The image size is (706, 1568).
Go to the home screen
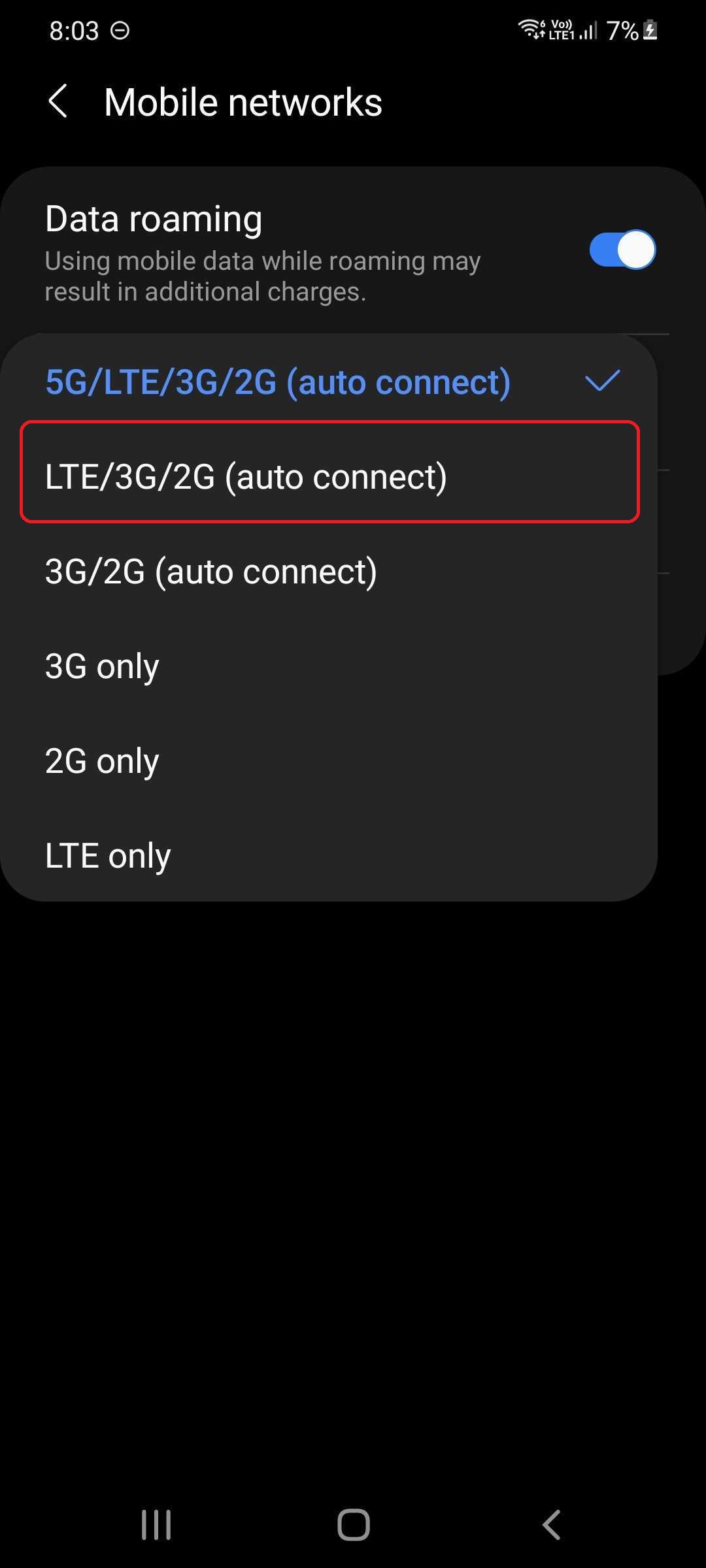[x=353, y=1525]
